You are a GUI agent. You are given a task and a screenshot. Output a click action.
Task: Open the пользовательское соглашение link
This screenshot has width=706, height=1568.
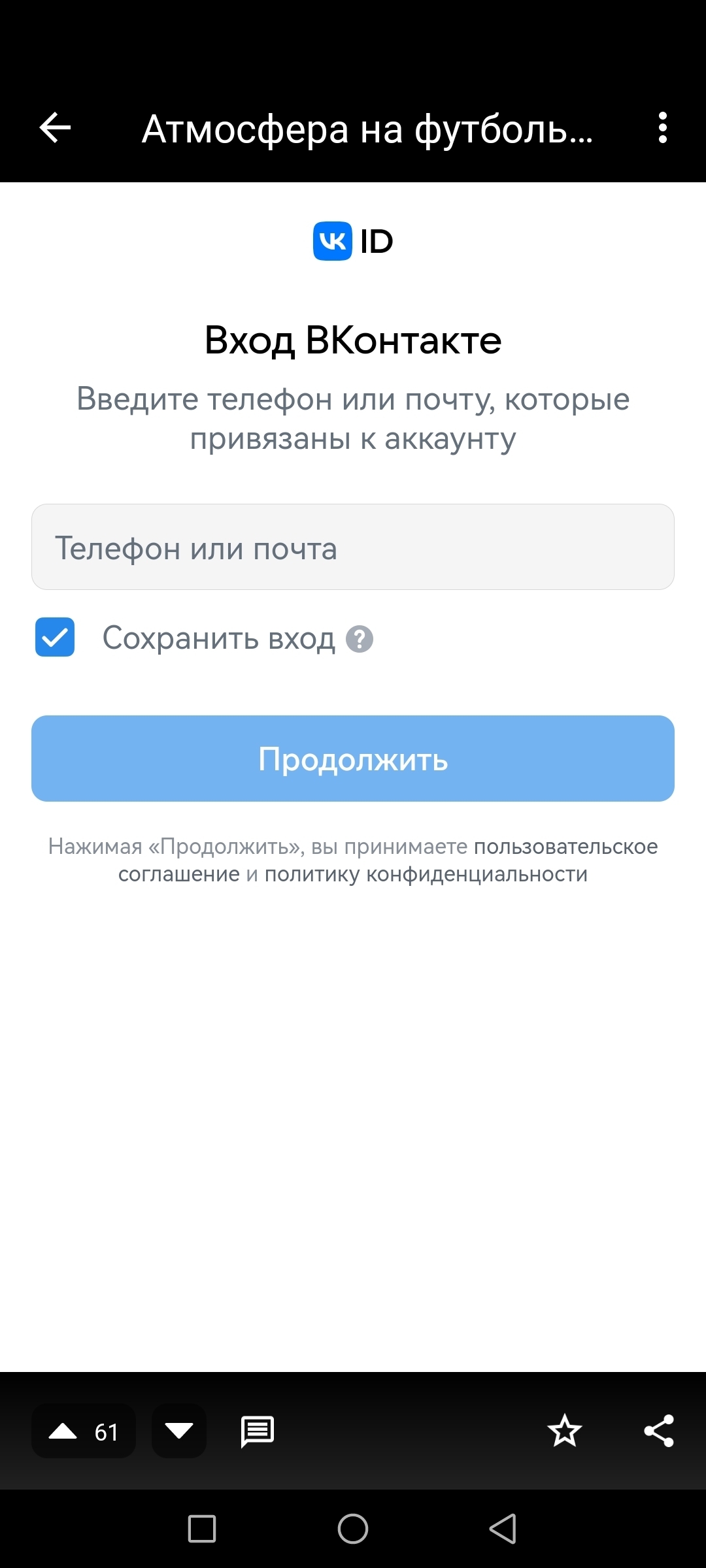[x=565, y=847]
